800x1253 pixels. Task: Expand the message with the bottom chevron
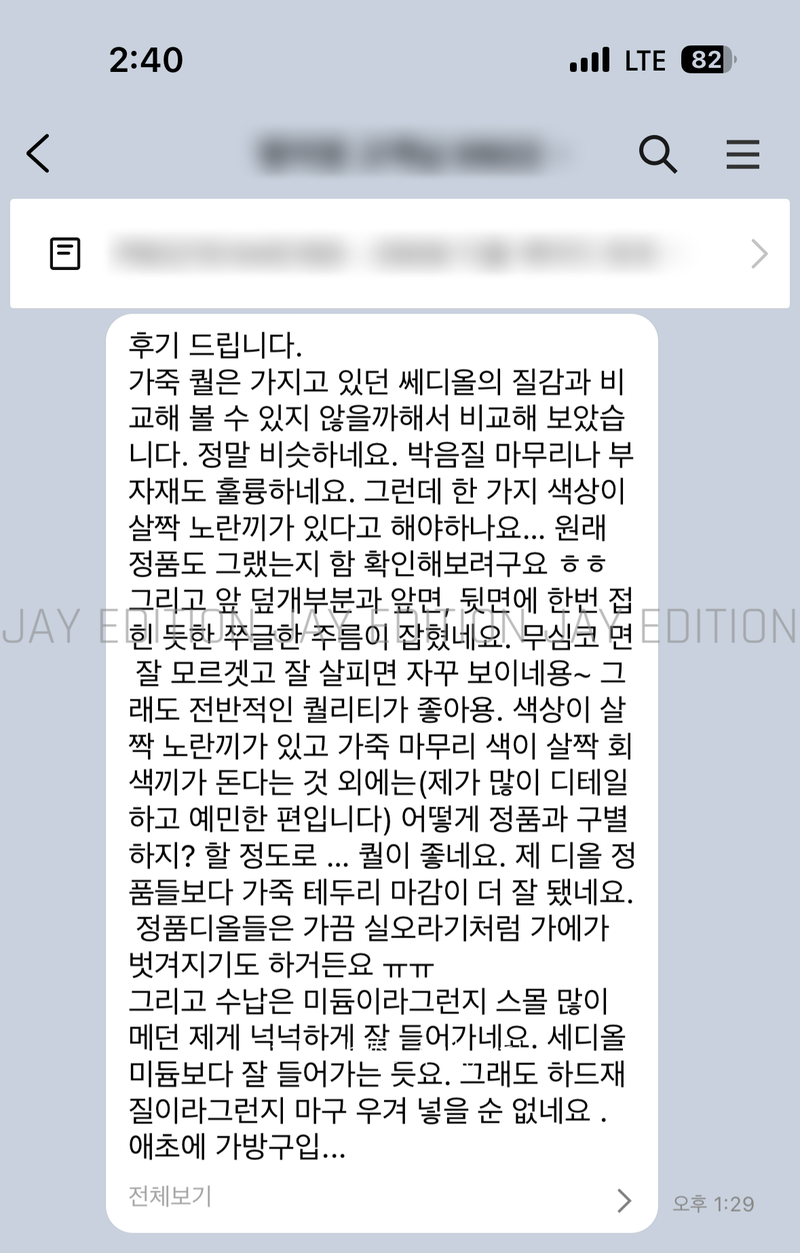click(624, 1200)
